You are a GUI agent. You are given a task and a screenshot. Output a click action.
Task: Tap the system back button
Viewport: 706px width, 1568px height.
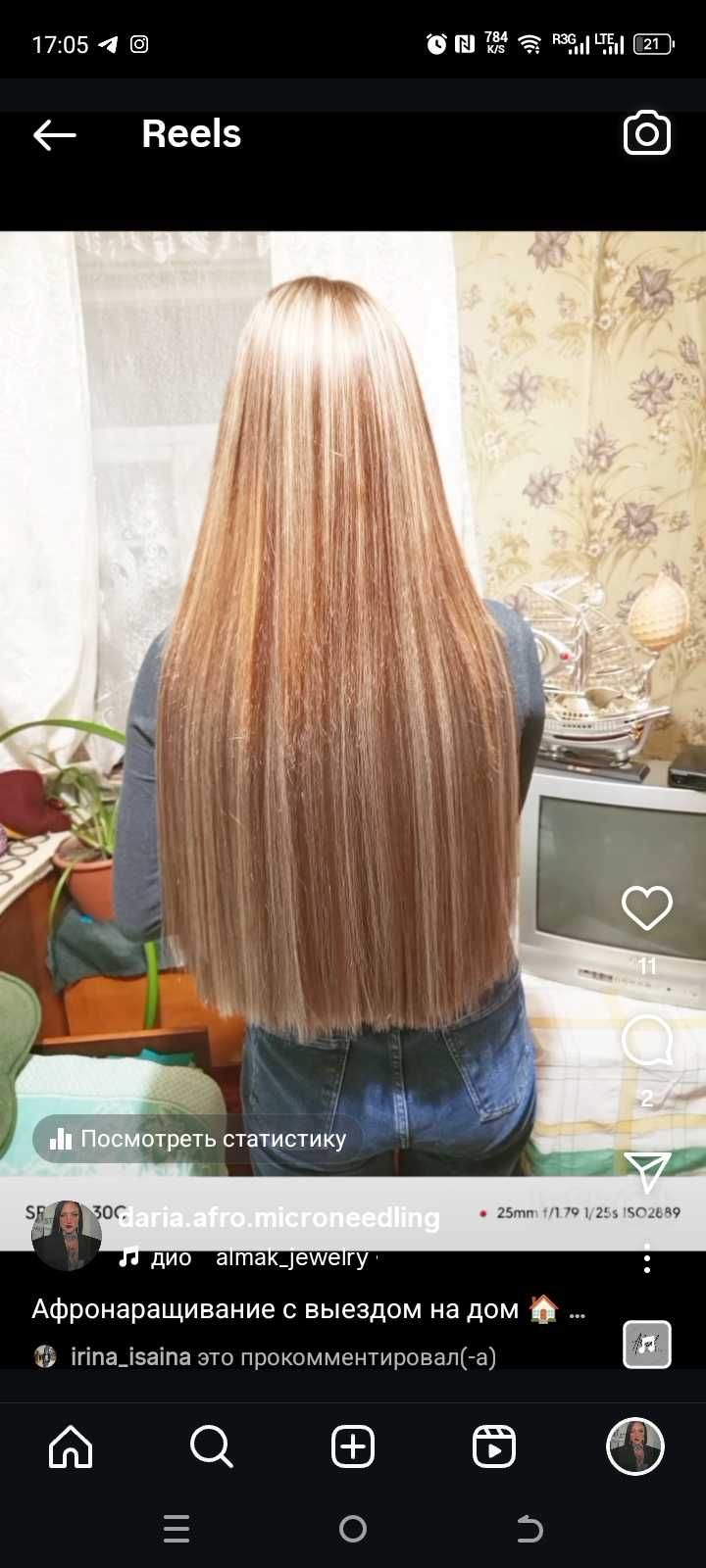click(x=529, y=1529)
